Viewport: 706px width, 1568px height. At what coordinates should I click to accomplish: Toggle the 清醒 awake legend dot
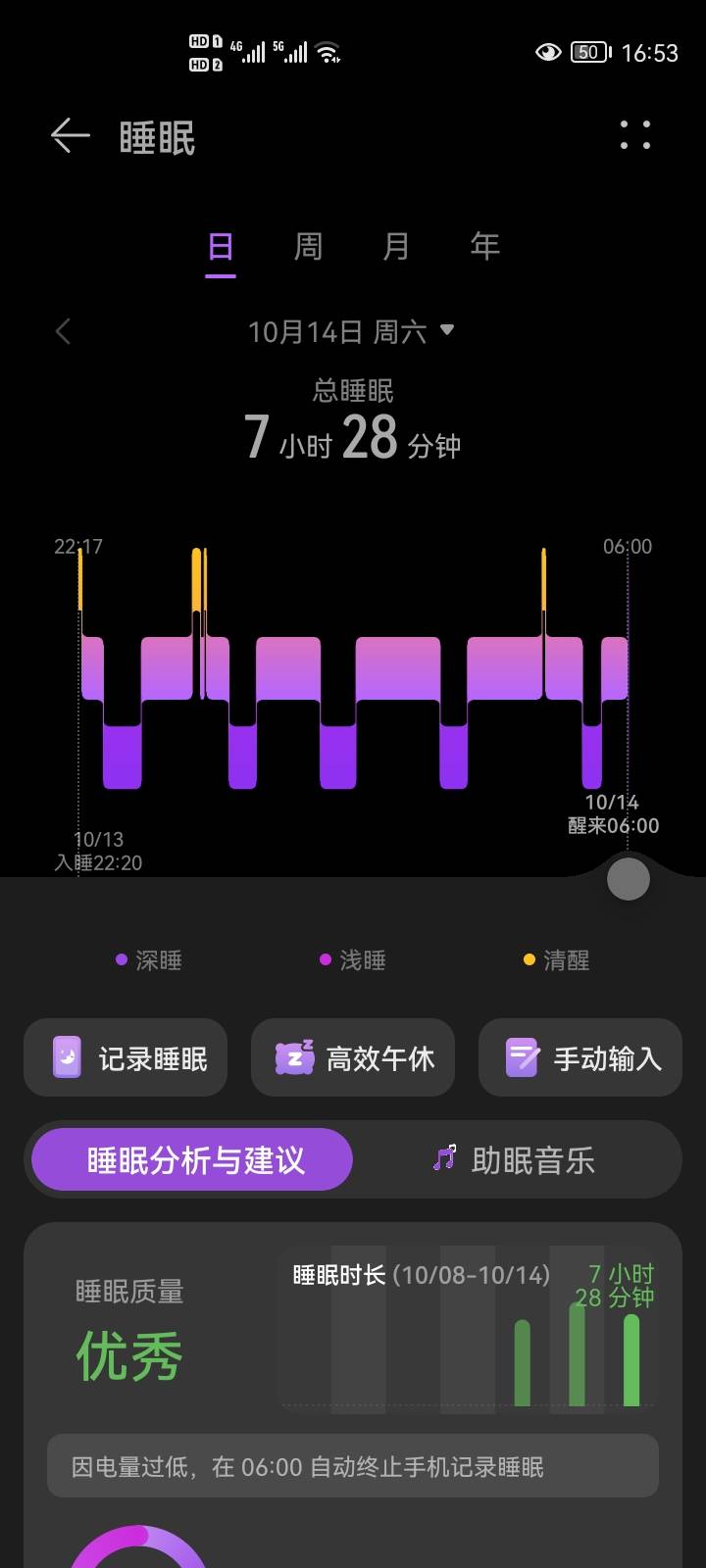tap(529, 959)
